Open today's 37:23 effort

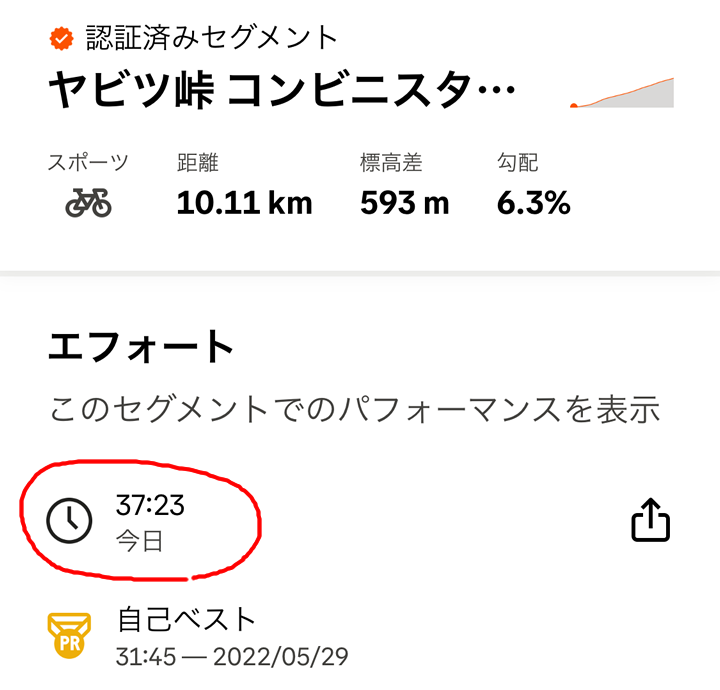pos(150,521)
